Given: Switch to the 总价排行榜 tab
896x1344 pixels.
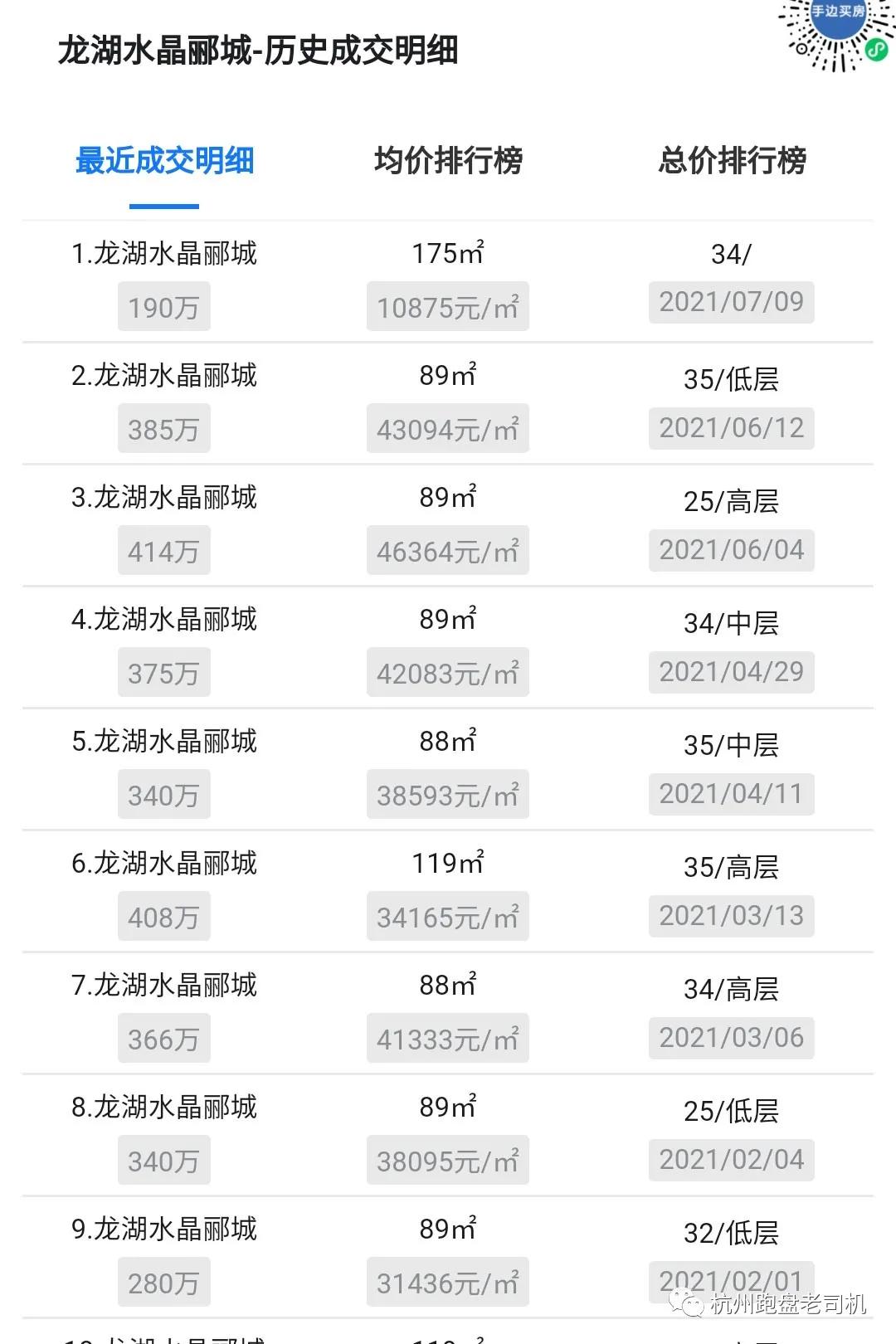Looking at the screenshot, I should click(732, 161).
